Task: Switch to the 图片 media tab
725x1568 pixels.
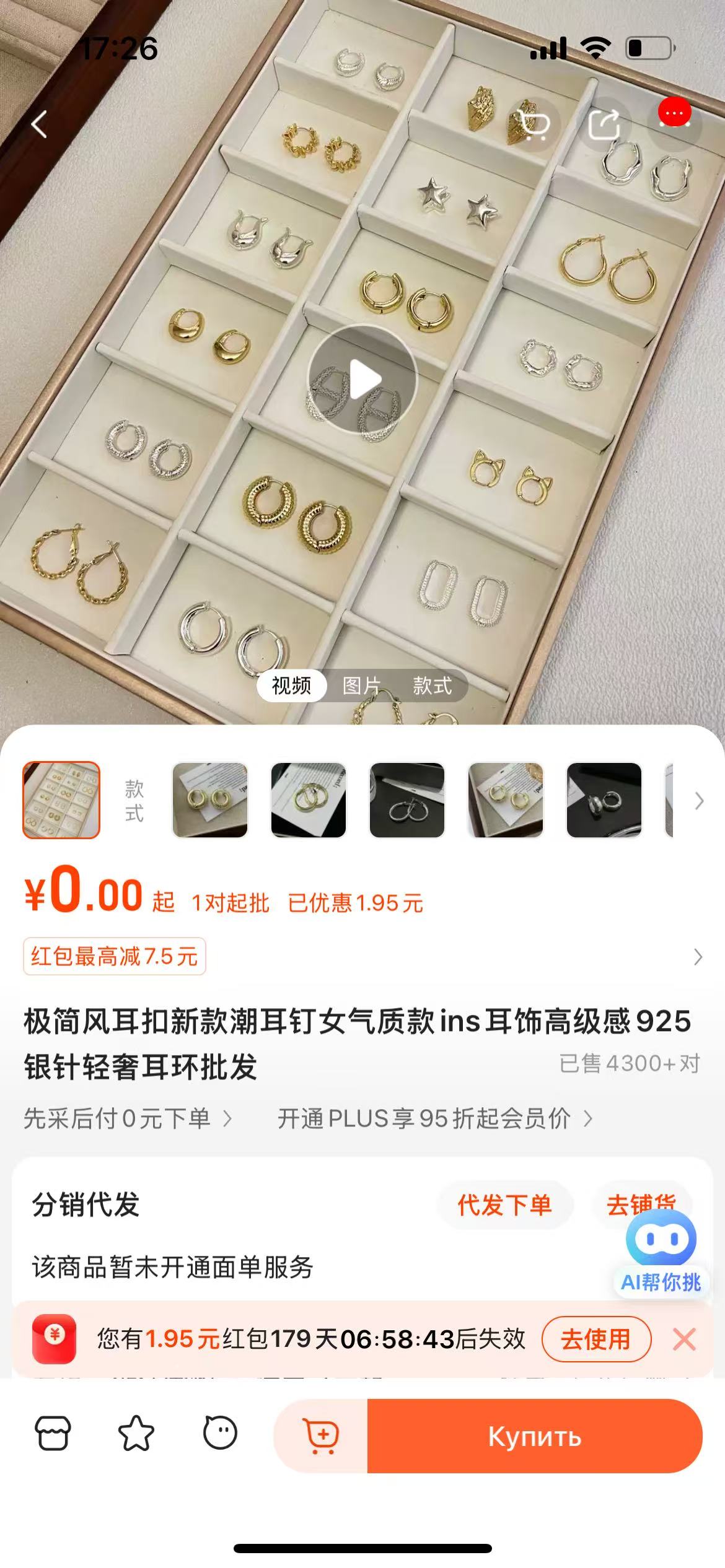Action: pyautogui.click(x=361, y=686)
